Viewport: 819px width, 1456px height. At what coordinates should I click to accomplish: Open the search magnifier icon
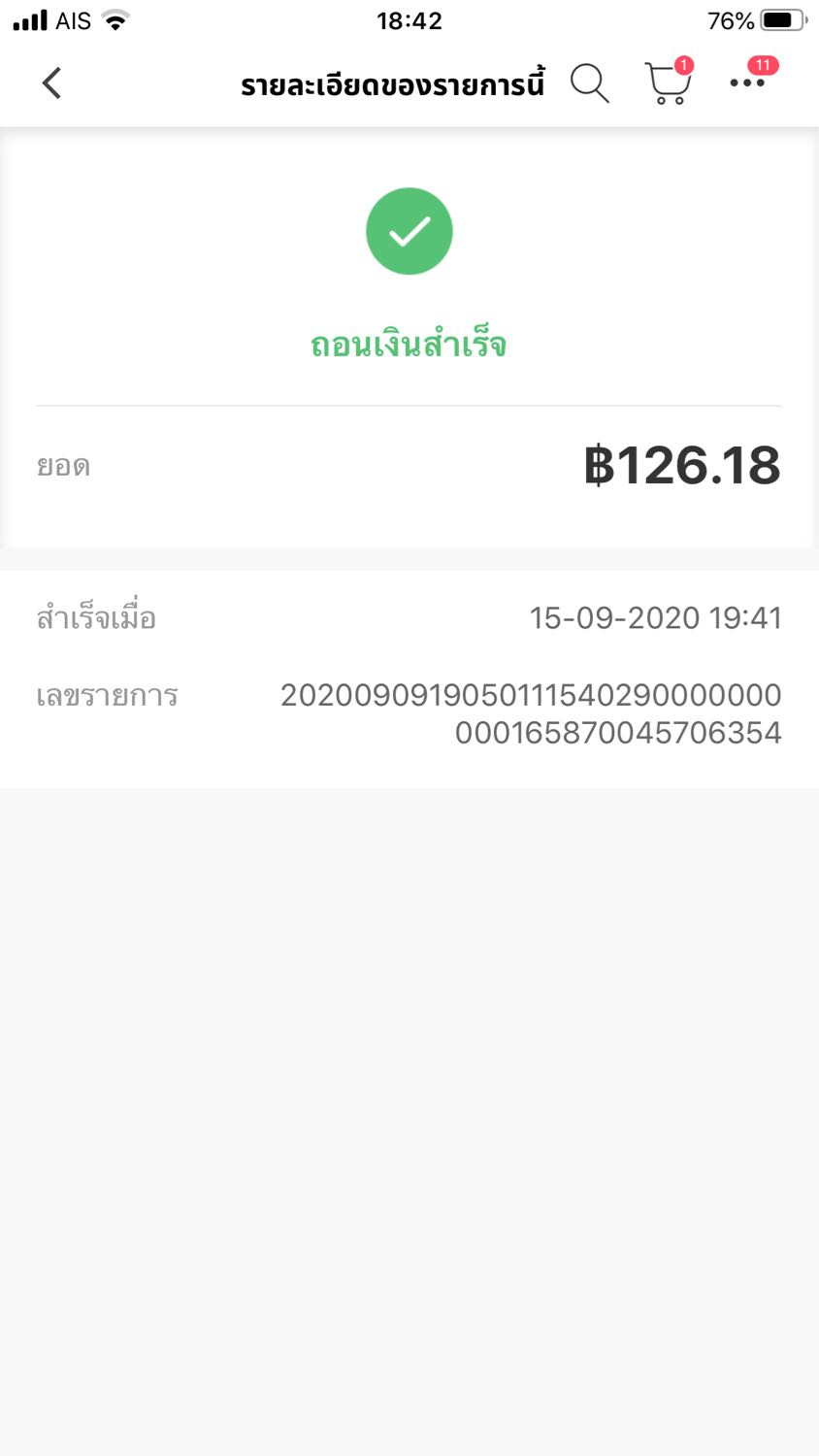pos(590,83)
